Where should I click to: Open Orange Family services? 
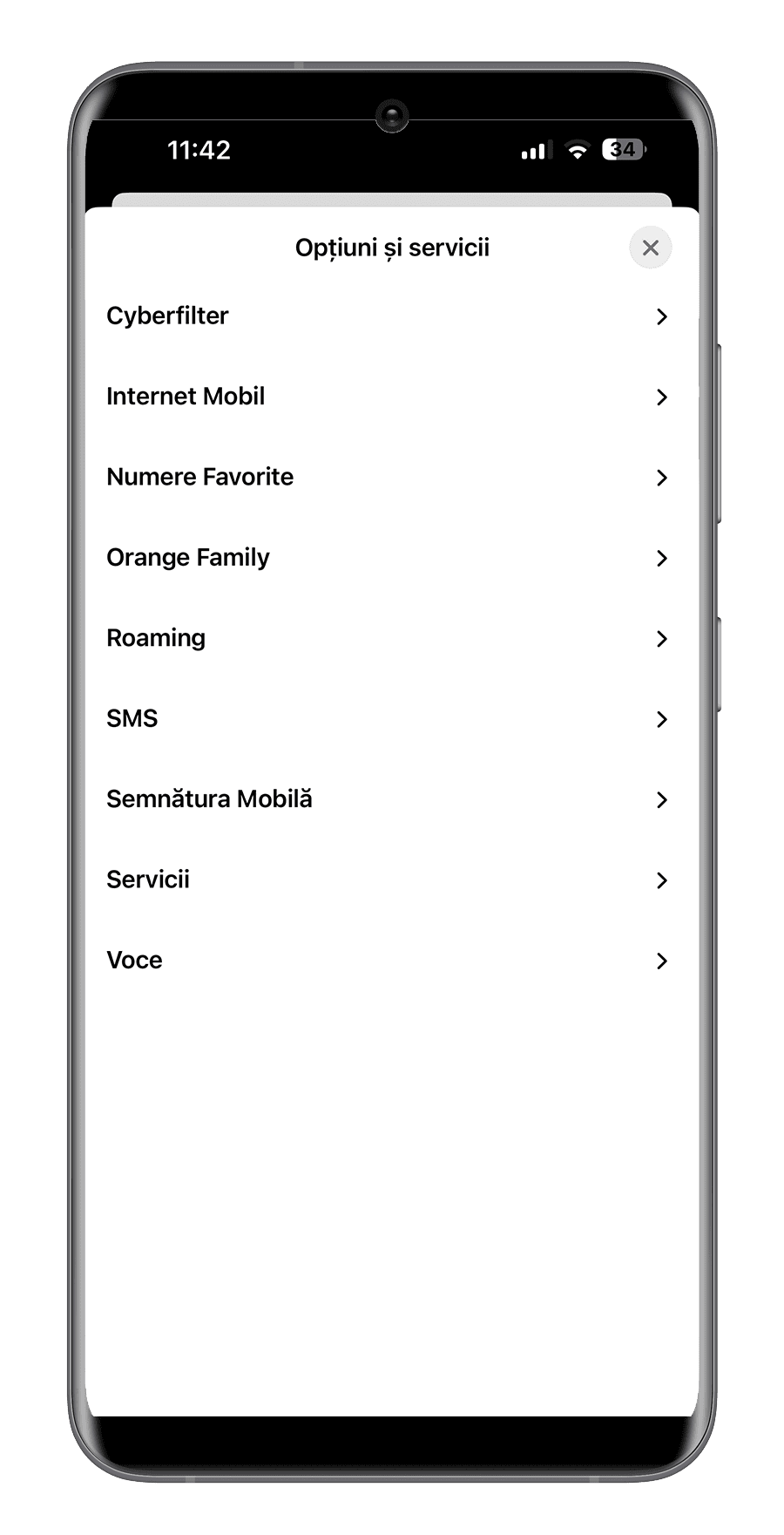(391, 558)
